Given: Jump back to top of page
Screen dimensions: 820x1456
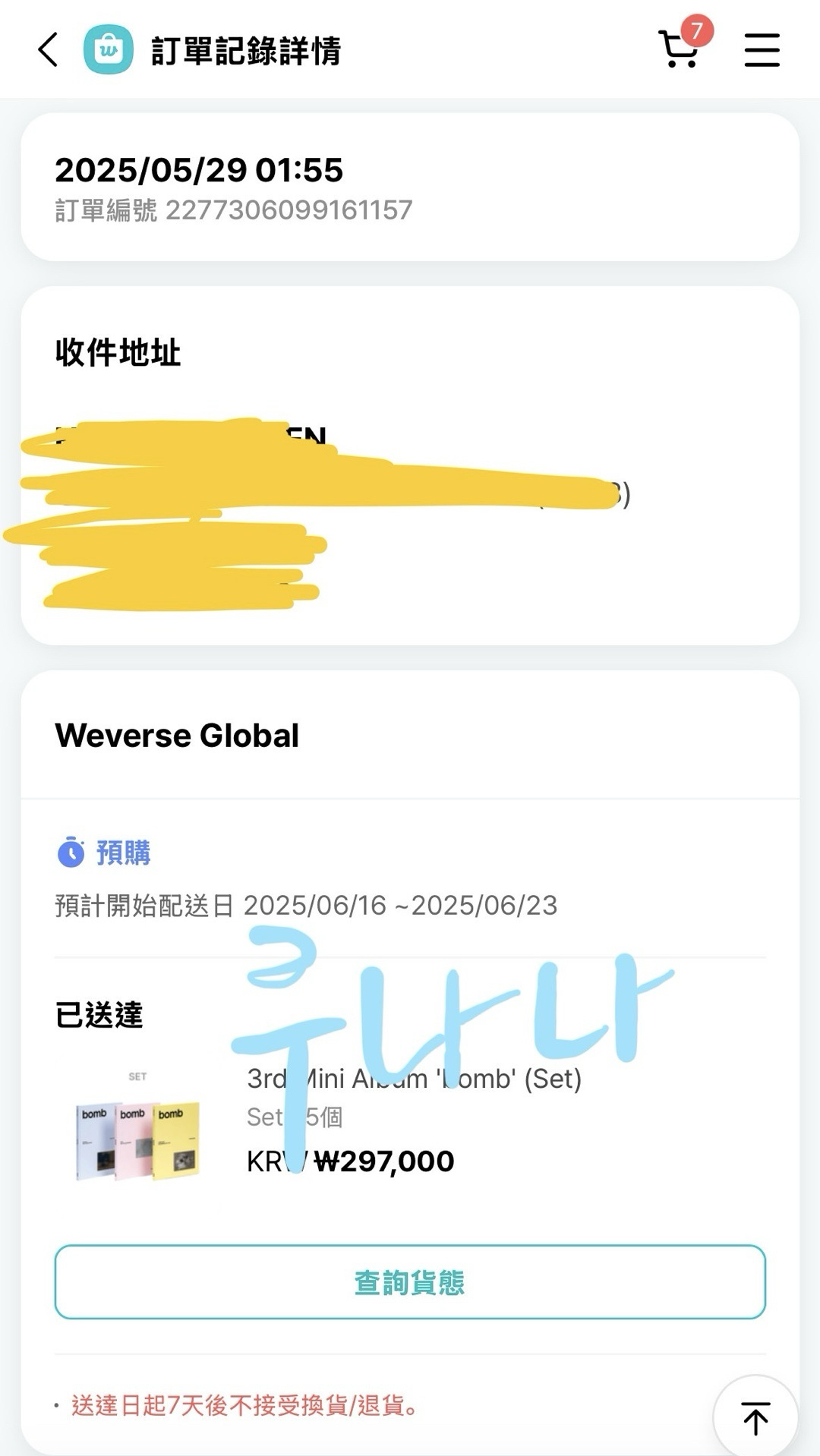Looking at the screenshot, I should [x=755, y=1417].
